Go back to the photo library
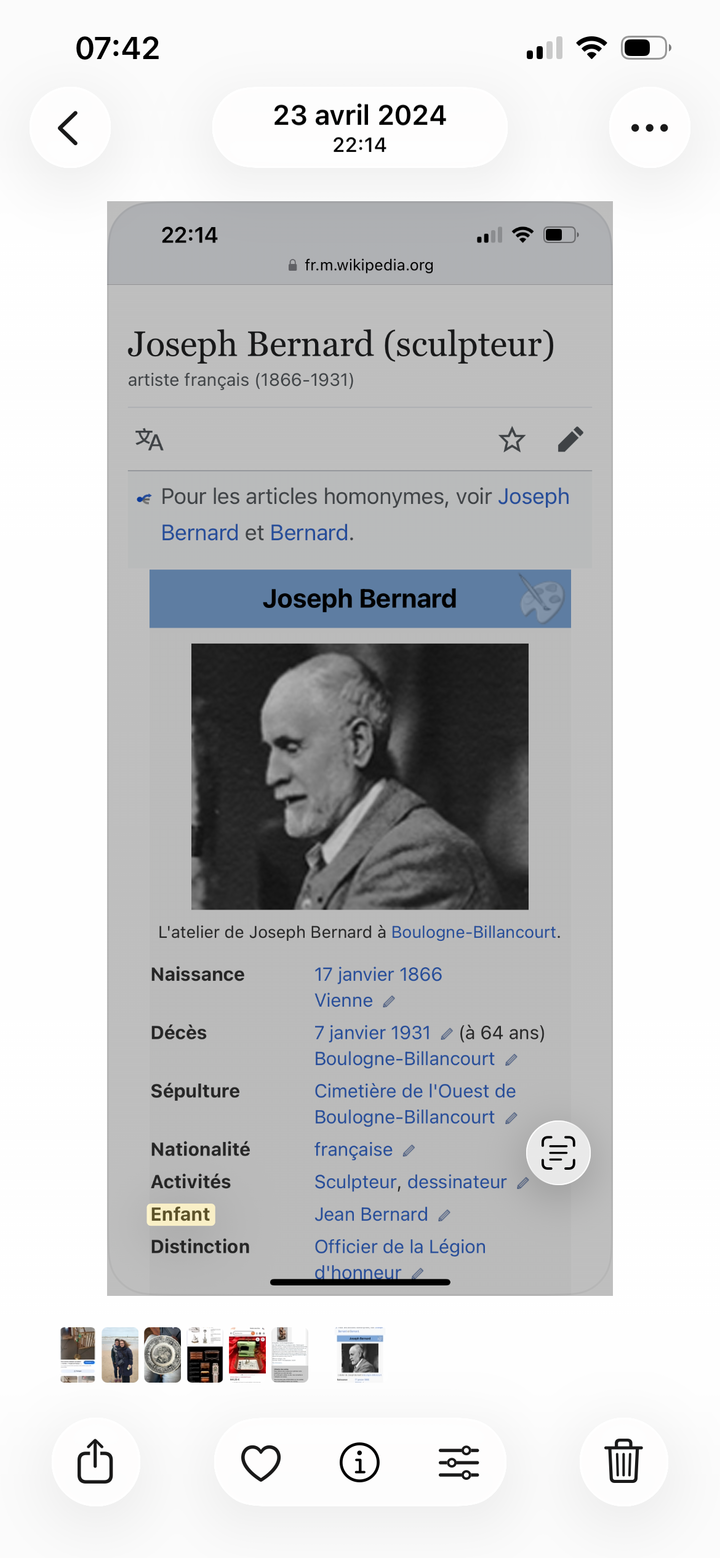The height and width of the screenshot is (1558, 720). click(x=69, y=128)
